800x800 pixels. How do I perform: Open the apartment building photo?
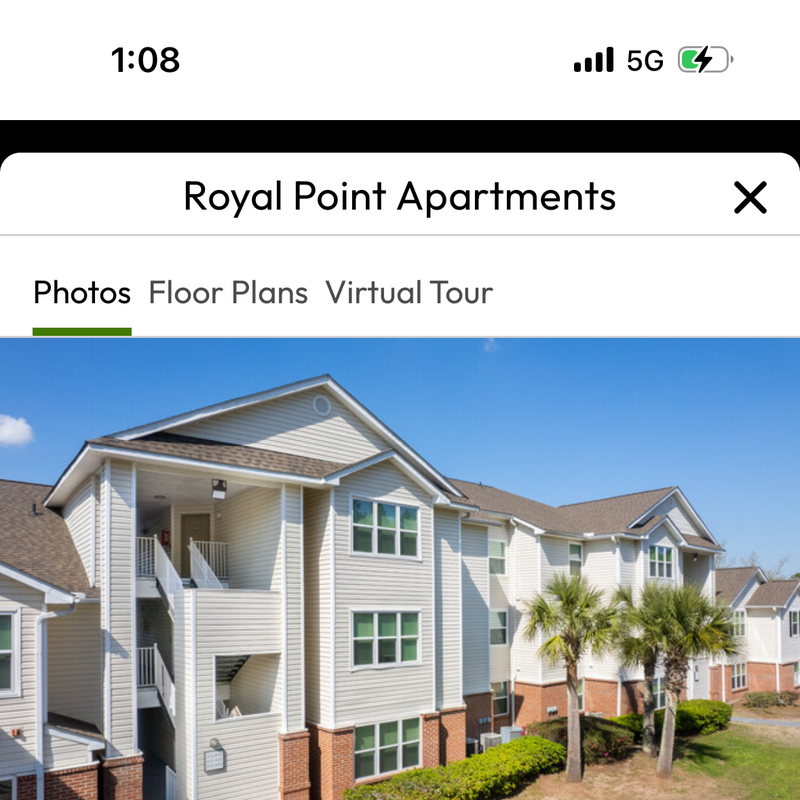pos(400,570)
